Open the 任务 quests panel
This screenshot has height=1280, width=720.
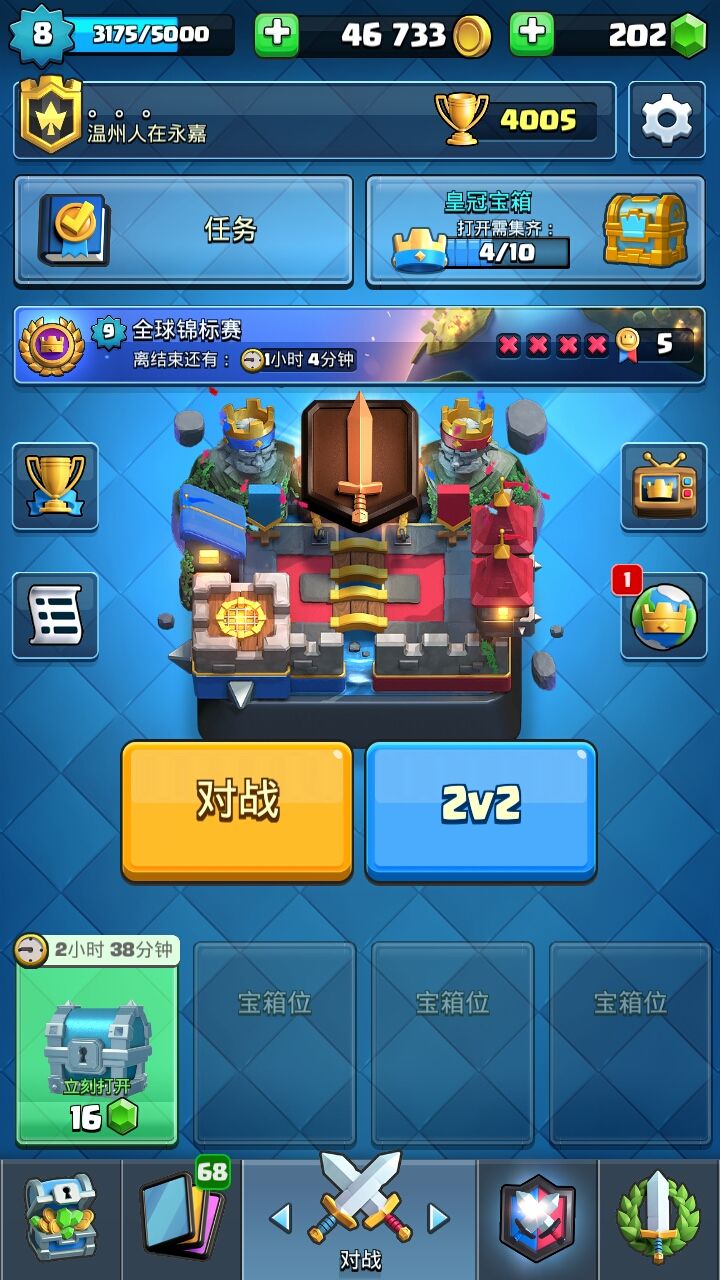[x=184, y=230]
